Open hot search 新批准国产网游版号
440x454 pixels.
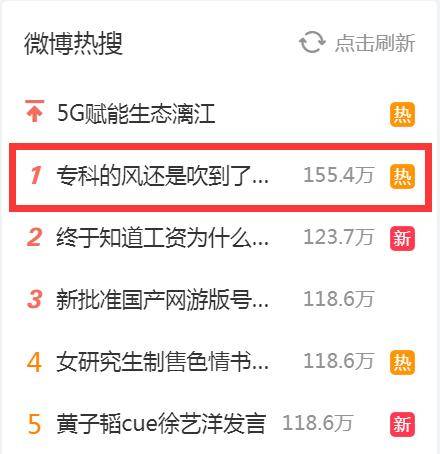(163, 299)
